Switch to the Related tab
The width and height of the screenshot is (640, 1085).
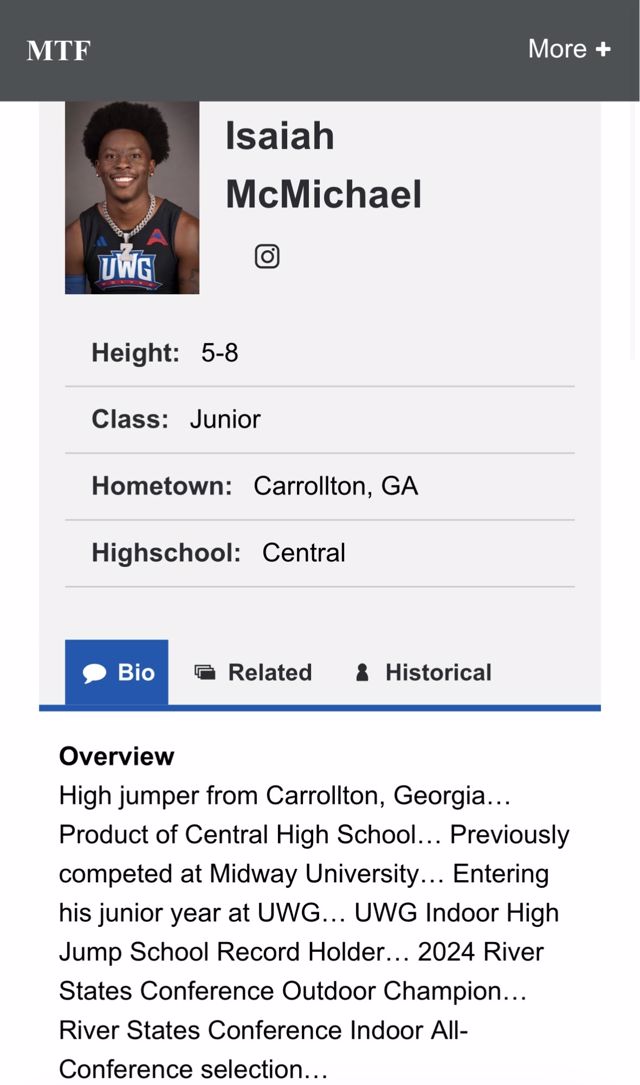point(253,672)
